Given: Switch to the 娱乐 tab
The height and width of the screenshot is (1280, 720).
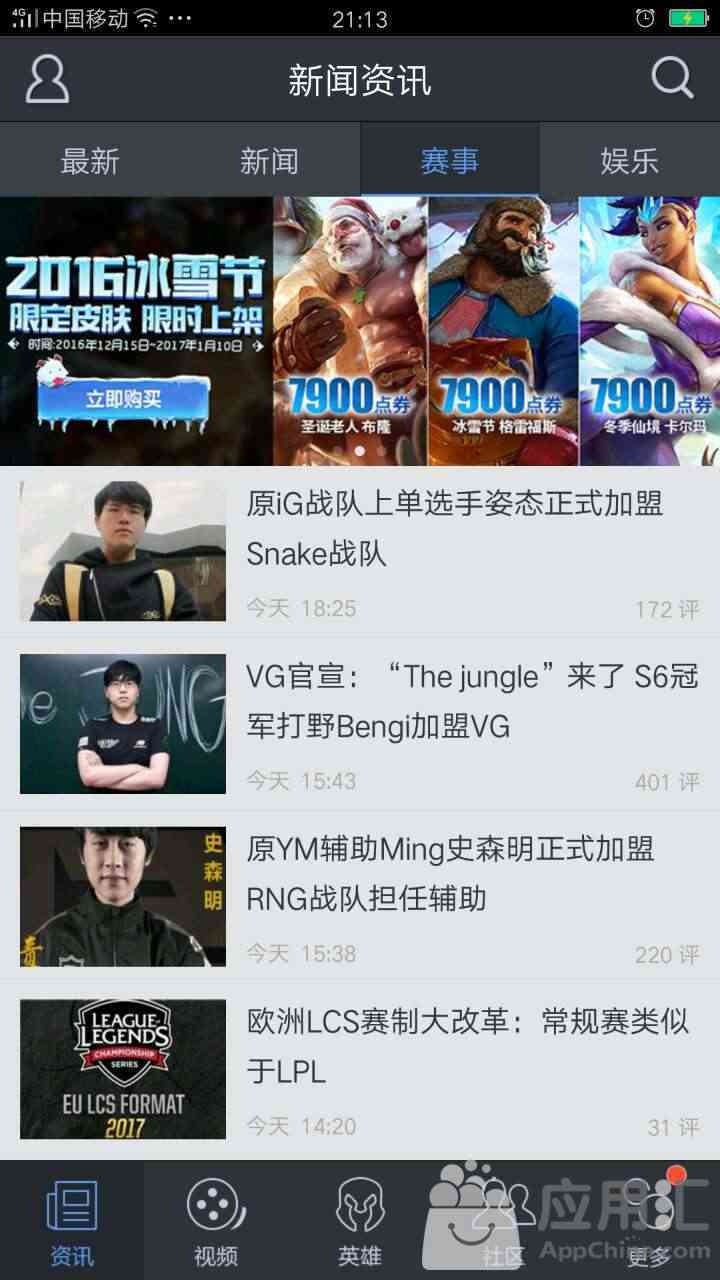Looking at the screenshot, I should pyautogui.click(x=629, y=160).
